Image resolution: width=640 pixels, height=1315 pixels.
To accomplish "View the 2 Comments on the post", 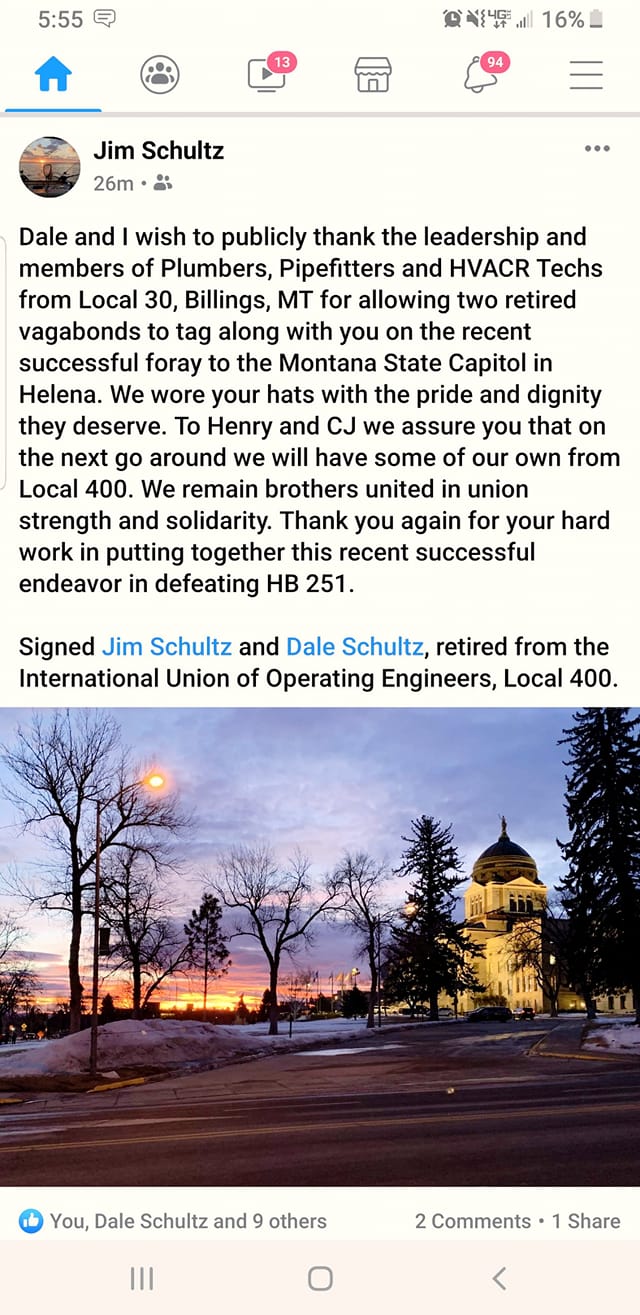I will [473, 1221].
